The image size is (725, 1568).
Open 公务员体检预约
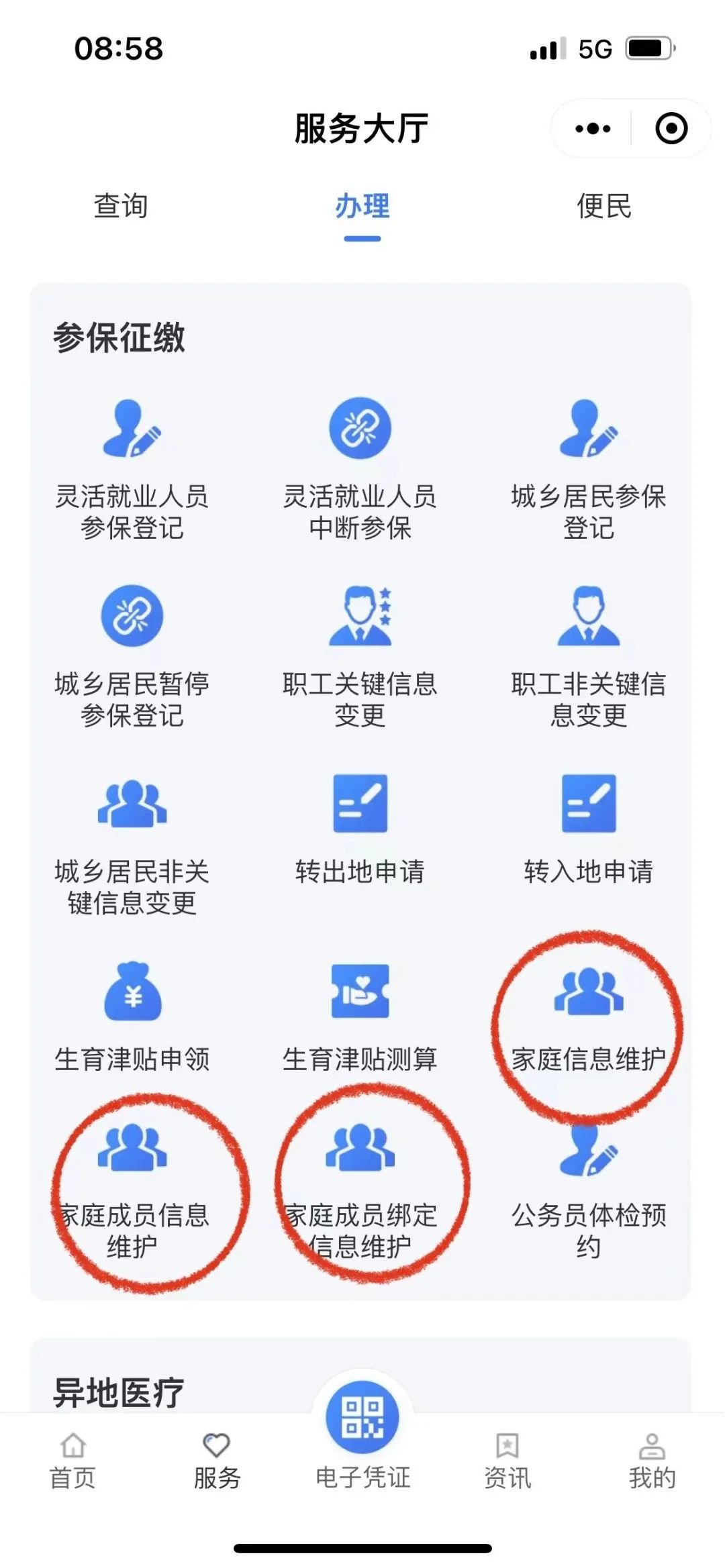(589, 1188)
